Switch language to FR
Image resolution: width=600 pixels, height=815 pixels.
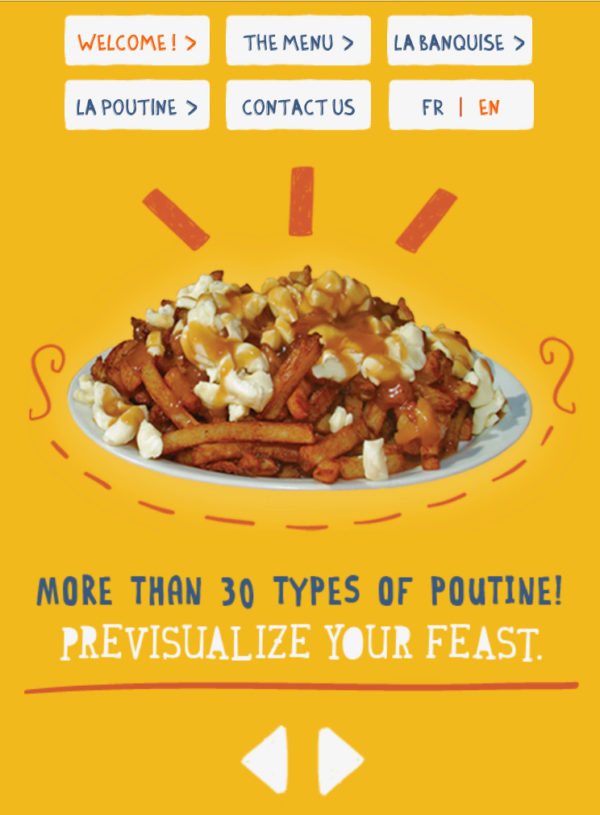(x=432, y=107)
